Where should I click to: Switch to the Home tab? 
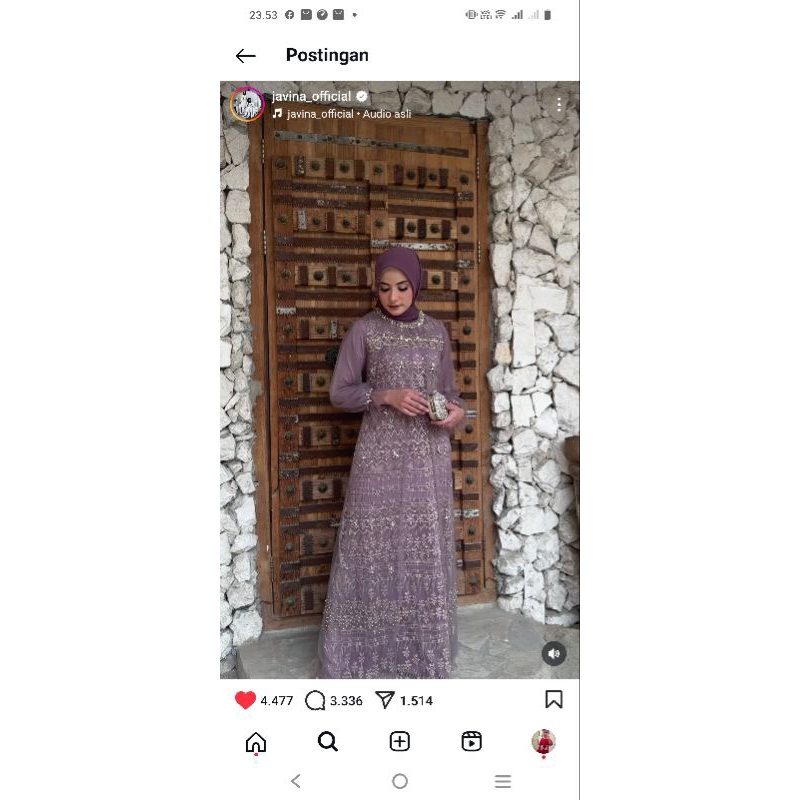pos(256,742)
